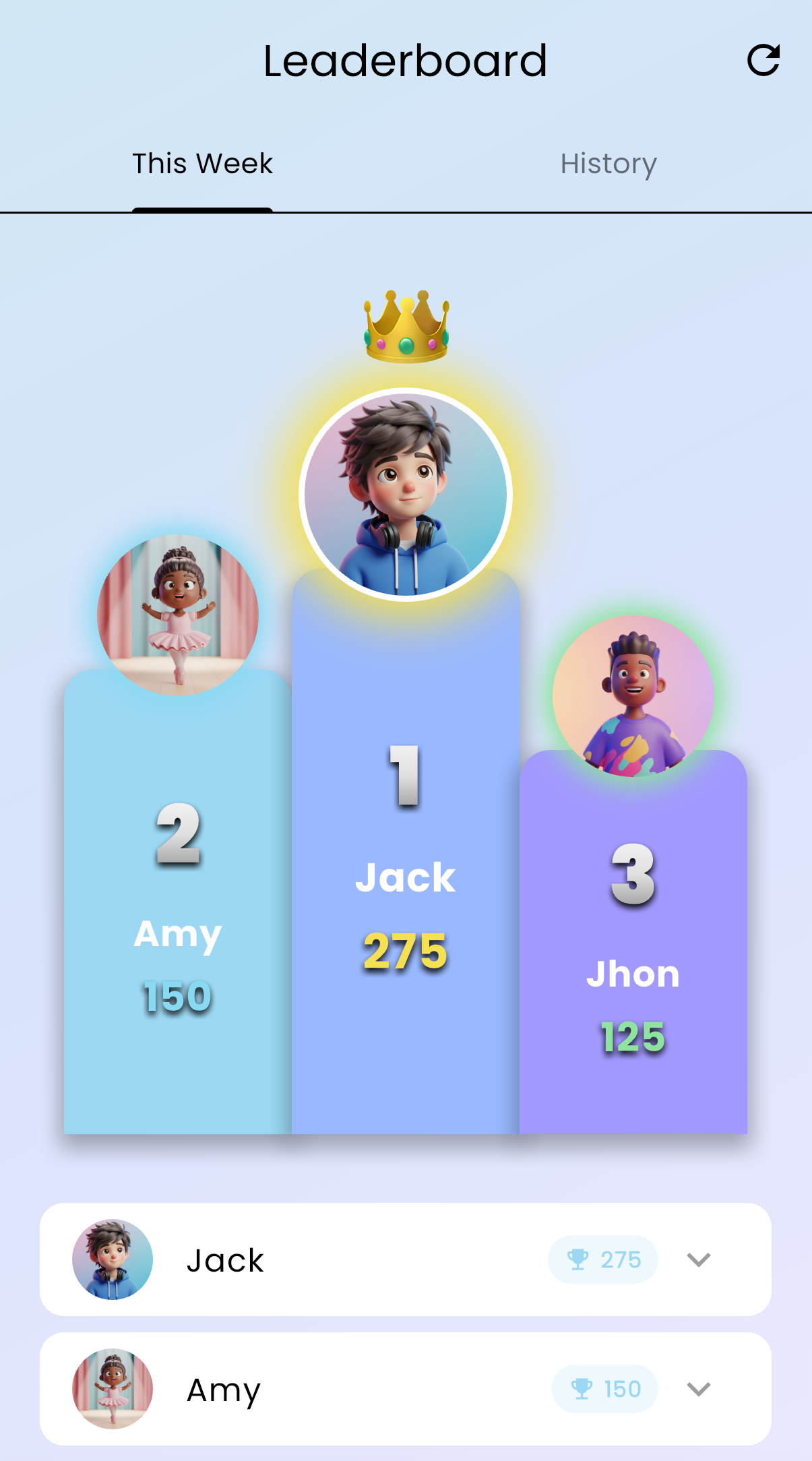Expand Jack's row chevron
Image resolution: width=812 pixels, height=1461 pixels.
click(699, 1260)
